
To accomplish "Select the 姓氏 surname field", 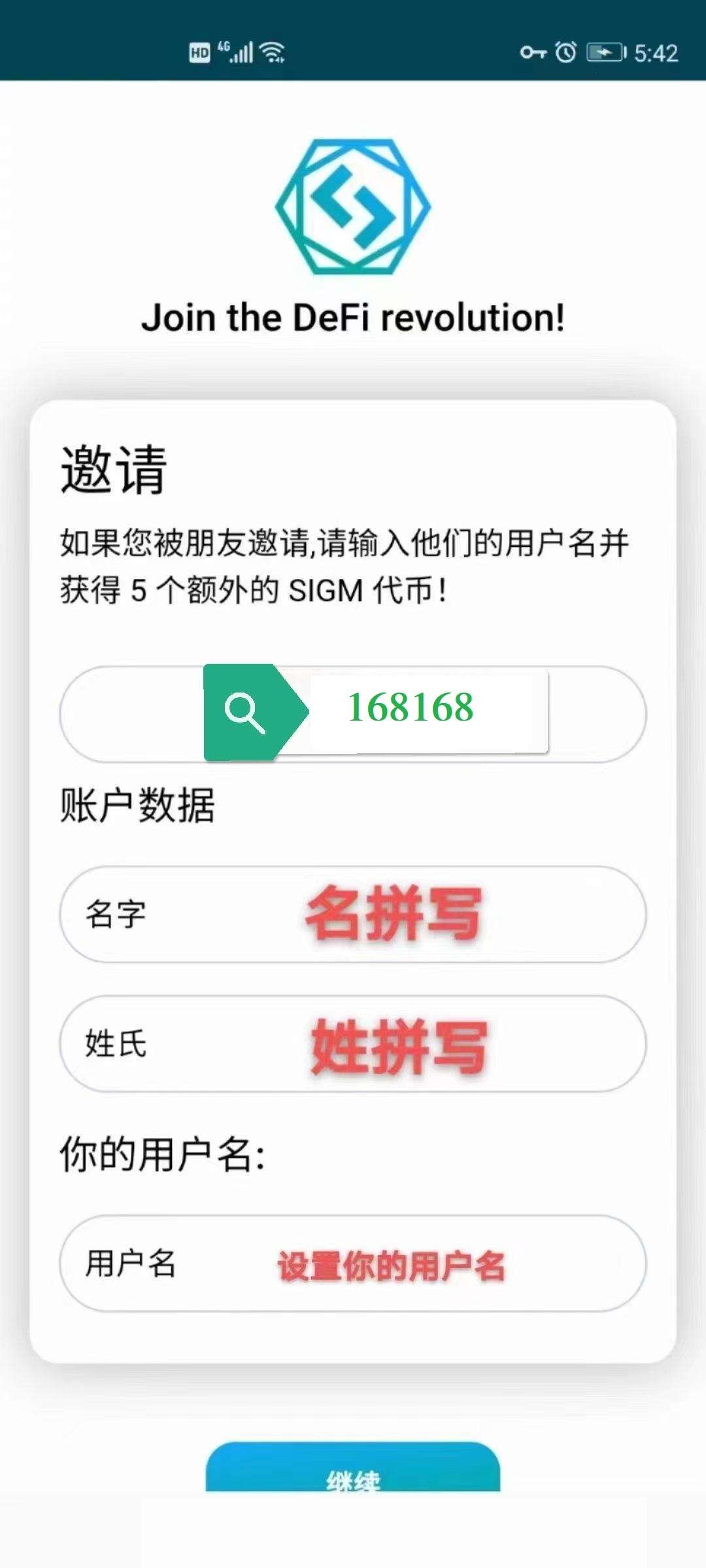I will coord(353,1043).
